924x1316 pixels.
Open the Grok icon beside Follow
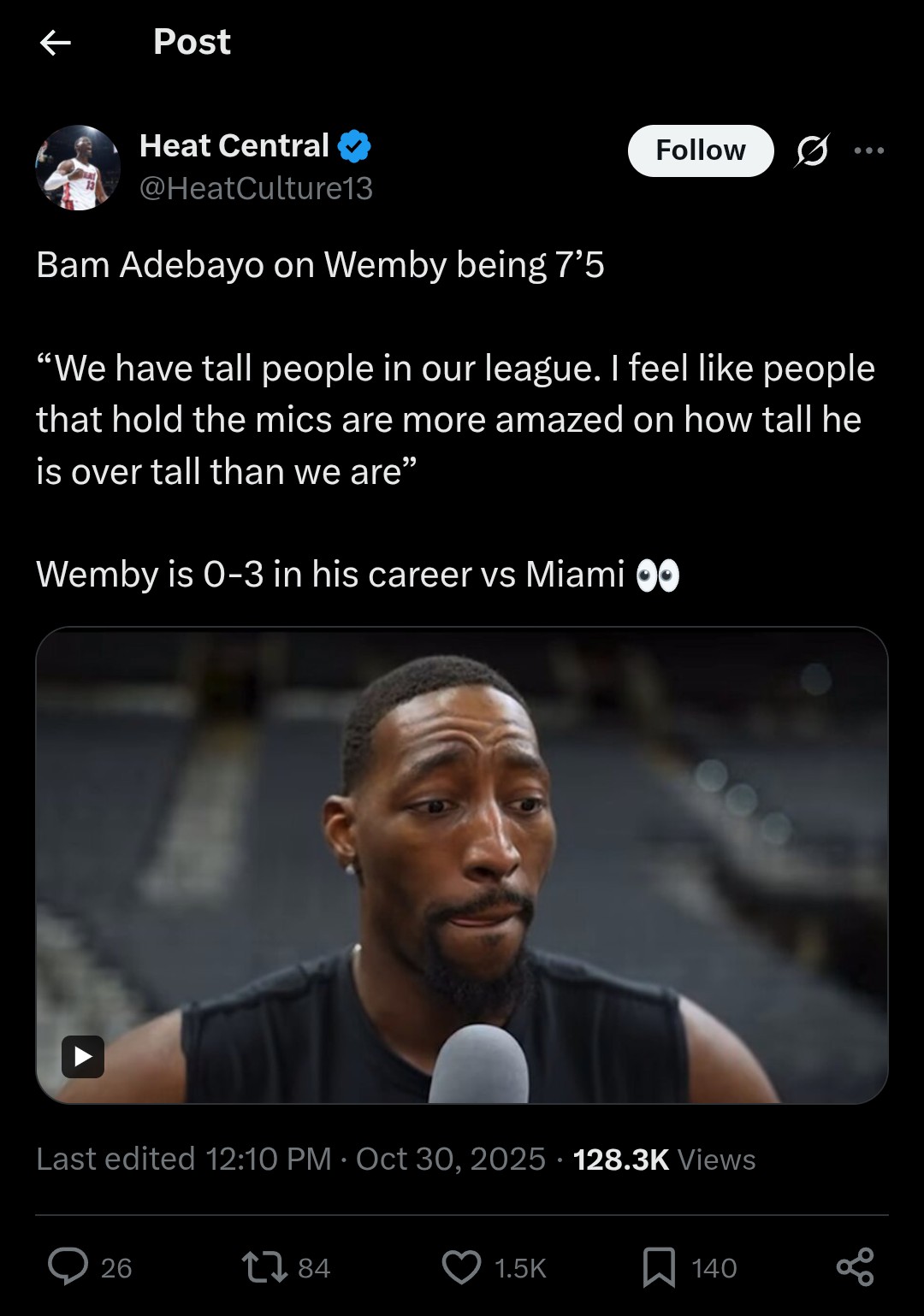pyautogui.click(x=811, y=150)
